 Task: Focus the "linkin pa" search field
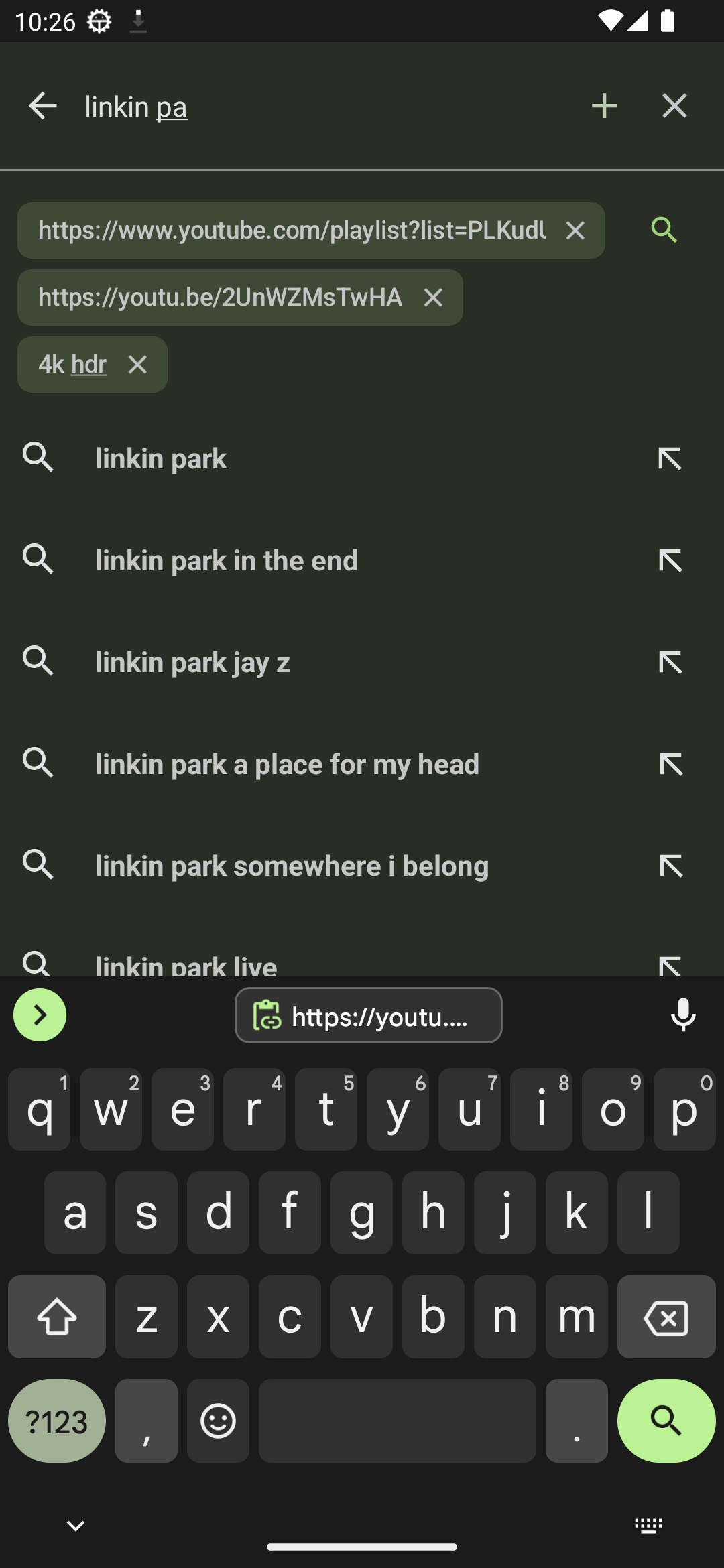coord(322,106)
